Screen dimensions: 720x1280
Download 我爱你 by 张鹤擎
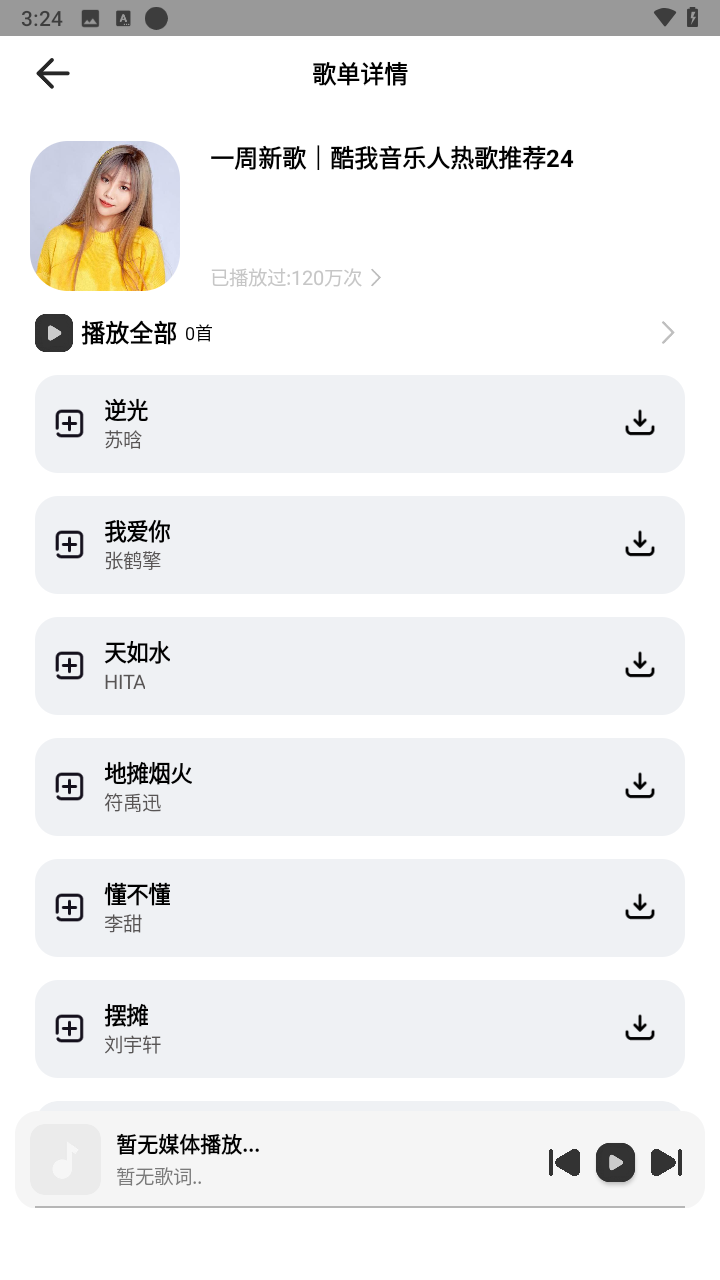click(639, 544)
